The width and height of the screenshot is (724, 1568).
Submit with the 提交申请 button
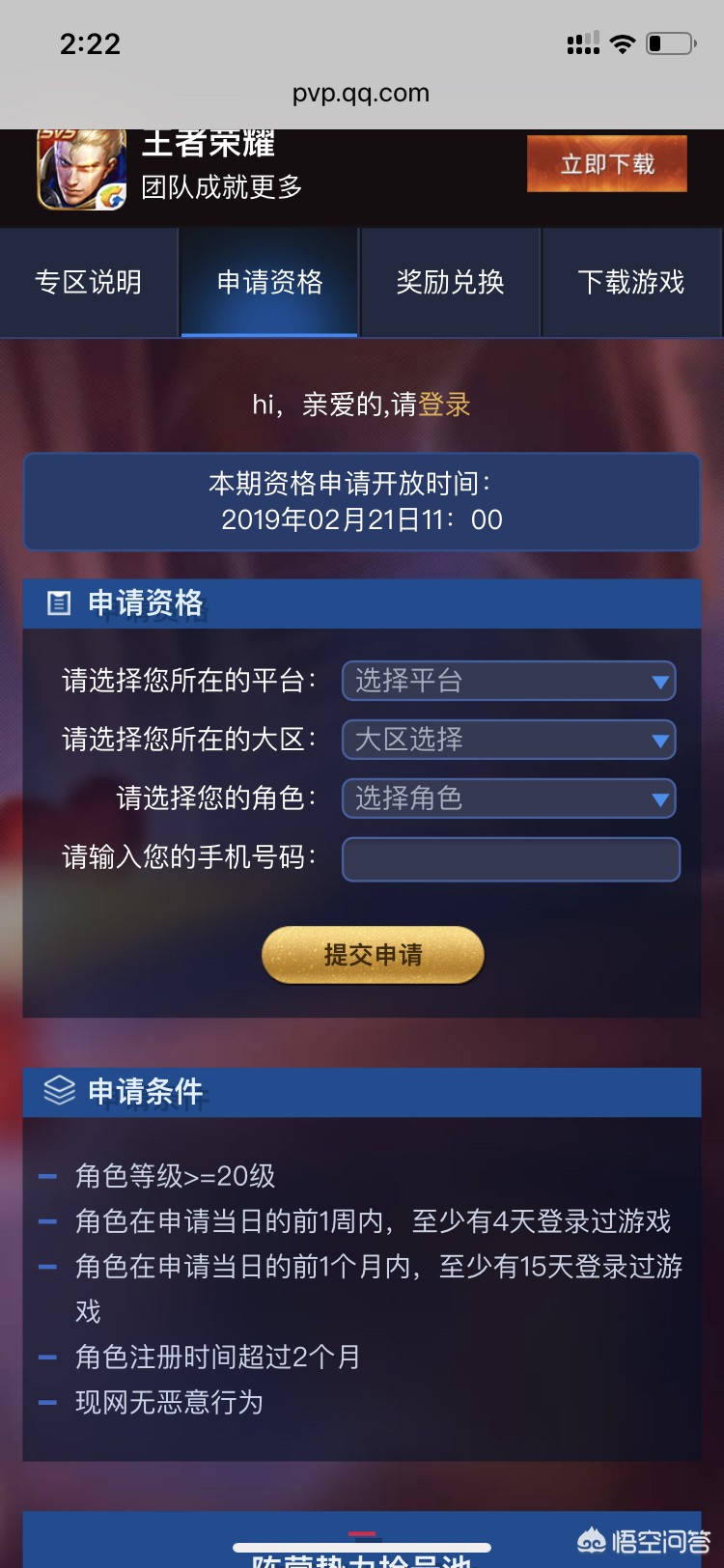point(373,955)
